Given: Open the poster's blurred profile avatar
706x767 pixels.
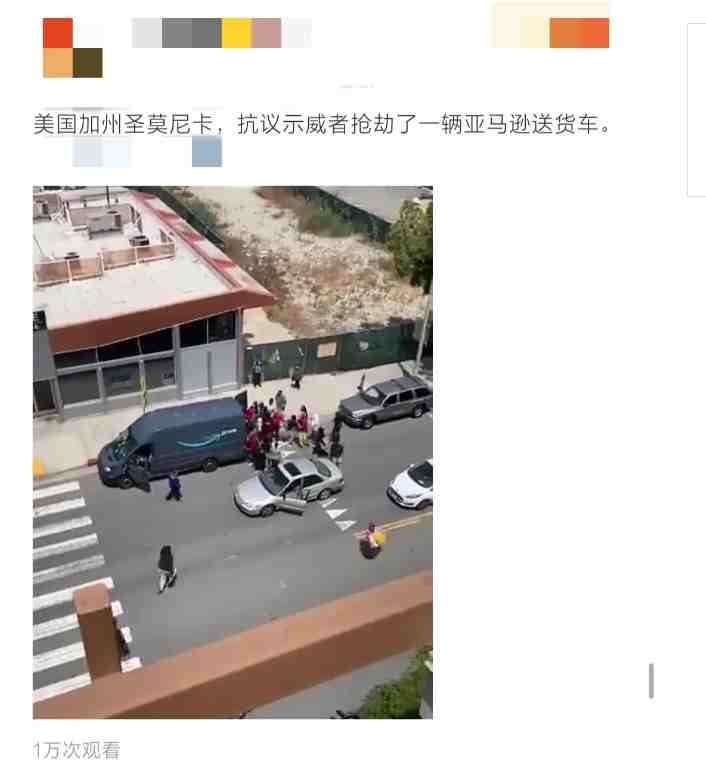Looking at the screenshot, I should pos(72,48).
